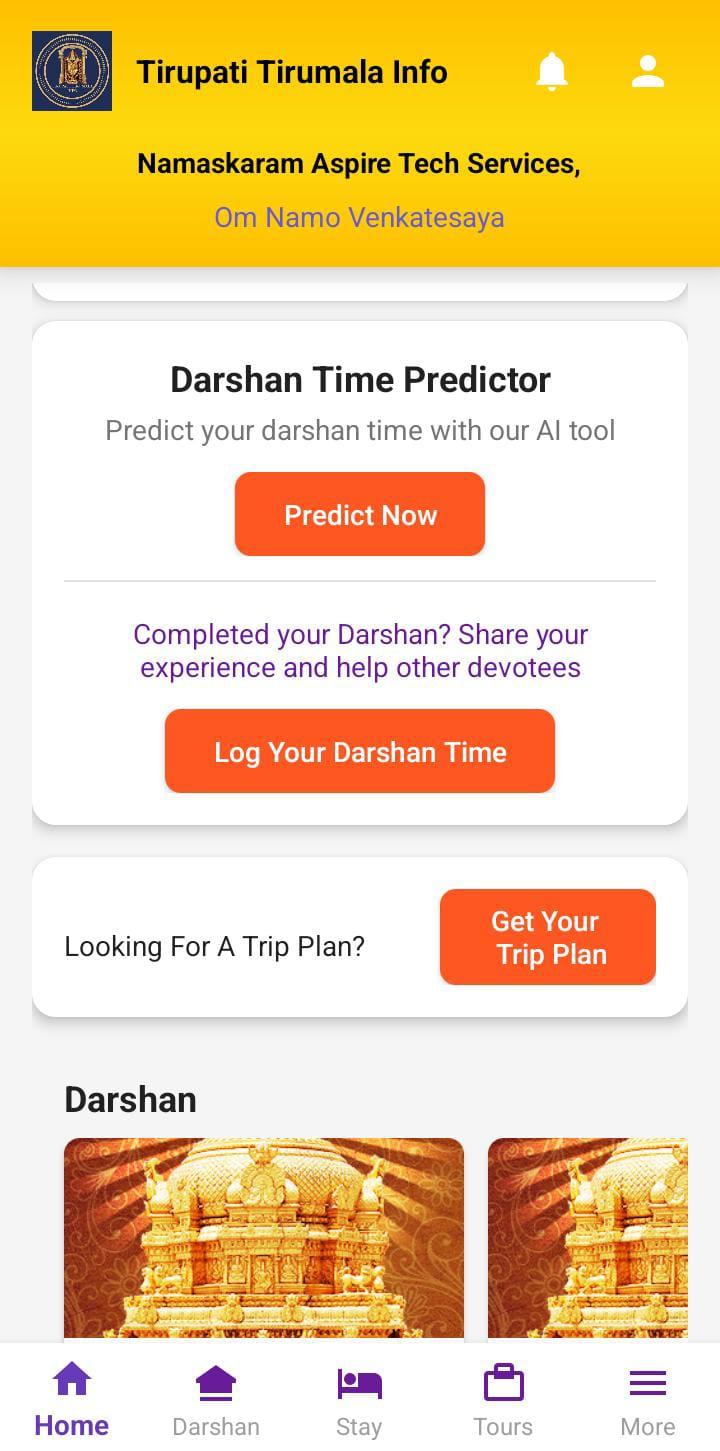This screenshot has height=1451, width=720.
Task: Get your trip plan
Action: click(x=547, y=937)
